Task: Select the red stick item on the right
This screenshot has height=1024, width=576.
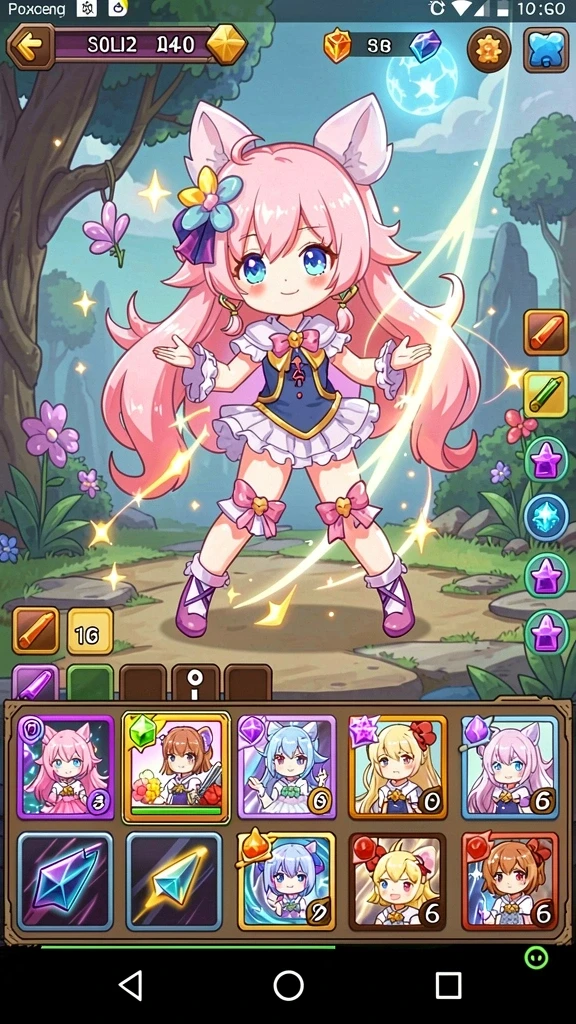Action: 545,332
